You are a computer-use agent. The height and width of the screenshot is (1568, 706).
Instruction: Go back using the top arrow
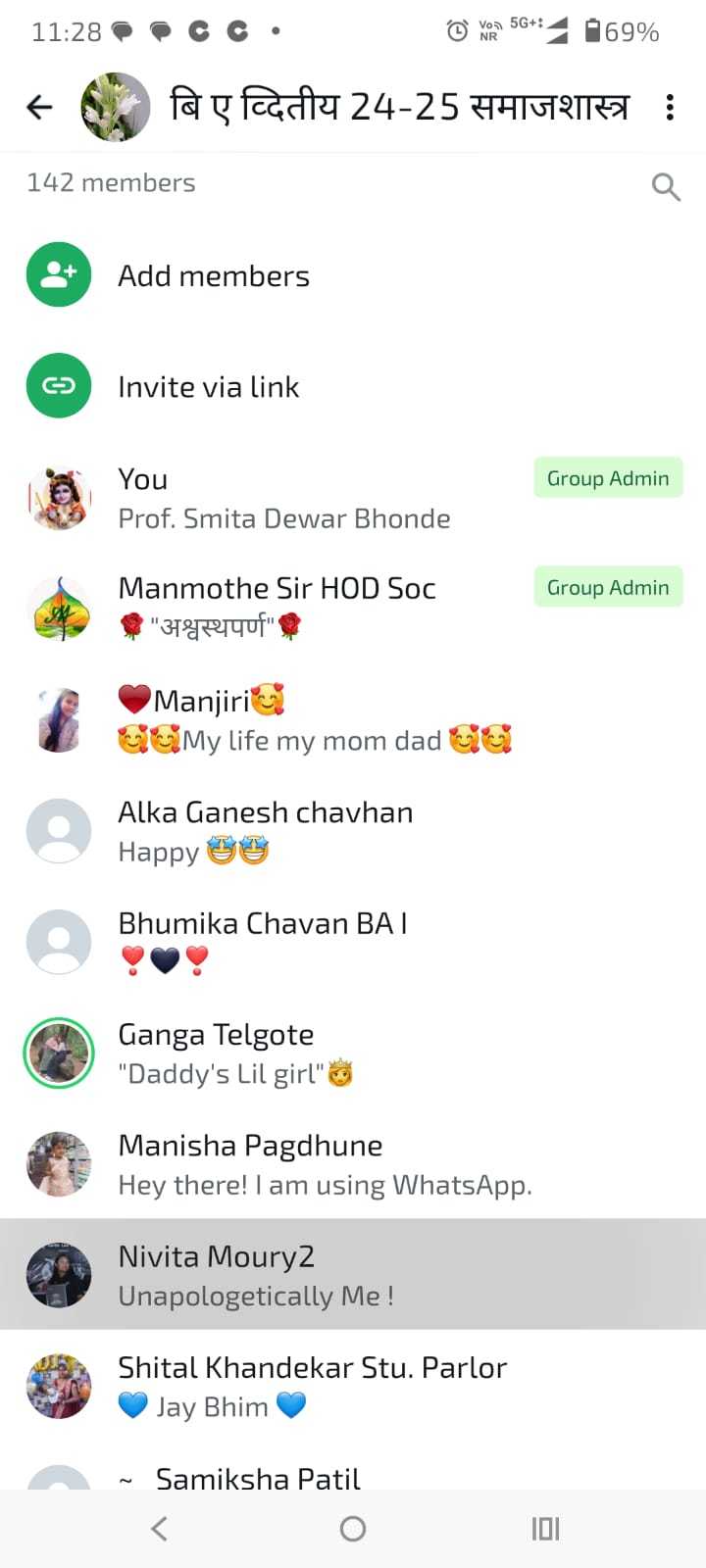[39, 107]
